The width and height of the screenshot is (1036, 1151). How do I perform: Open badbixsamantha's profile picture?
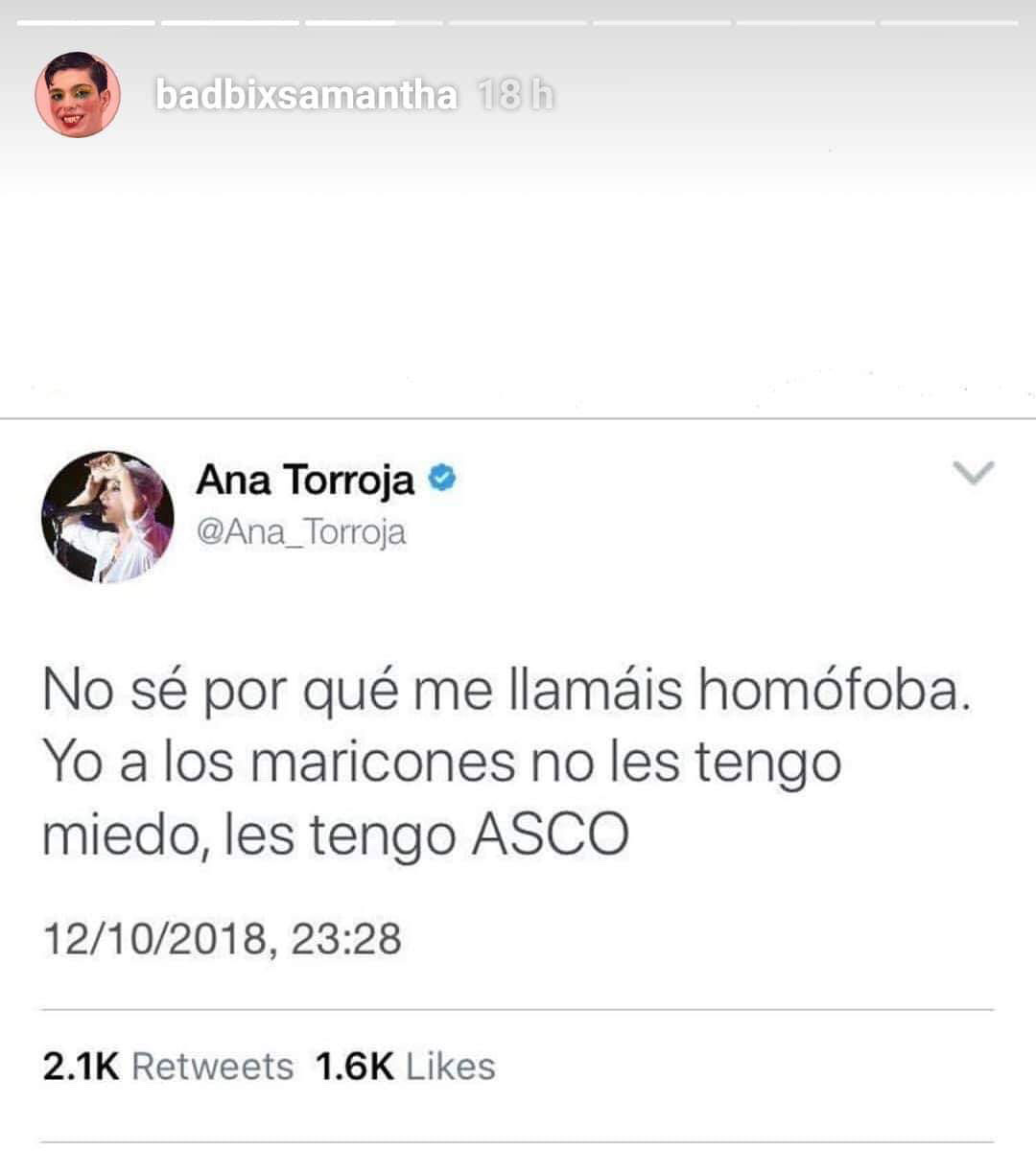78,95
